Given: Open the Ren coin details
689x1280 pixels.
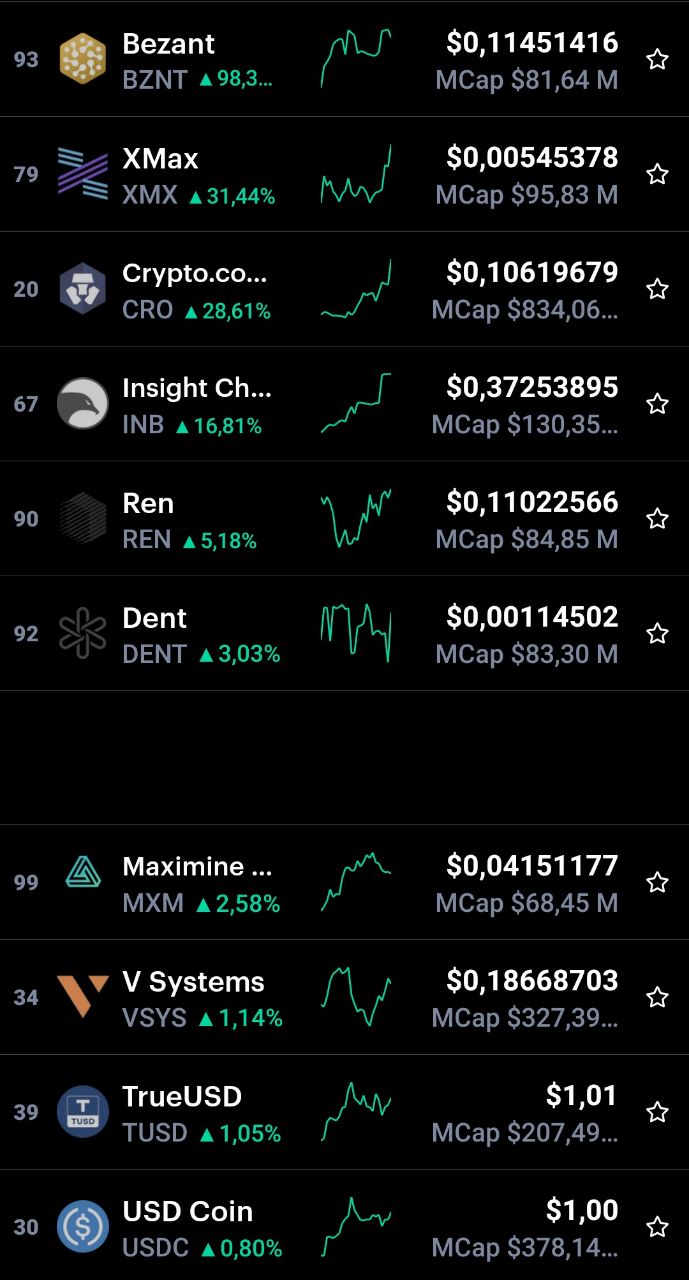Looking at the screenshot, I should (x=344, y=518).
